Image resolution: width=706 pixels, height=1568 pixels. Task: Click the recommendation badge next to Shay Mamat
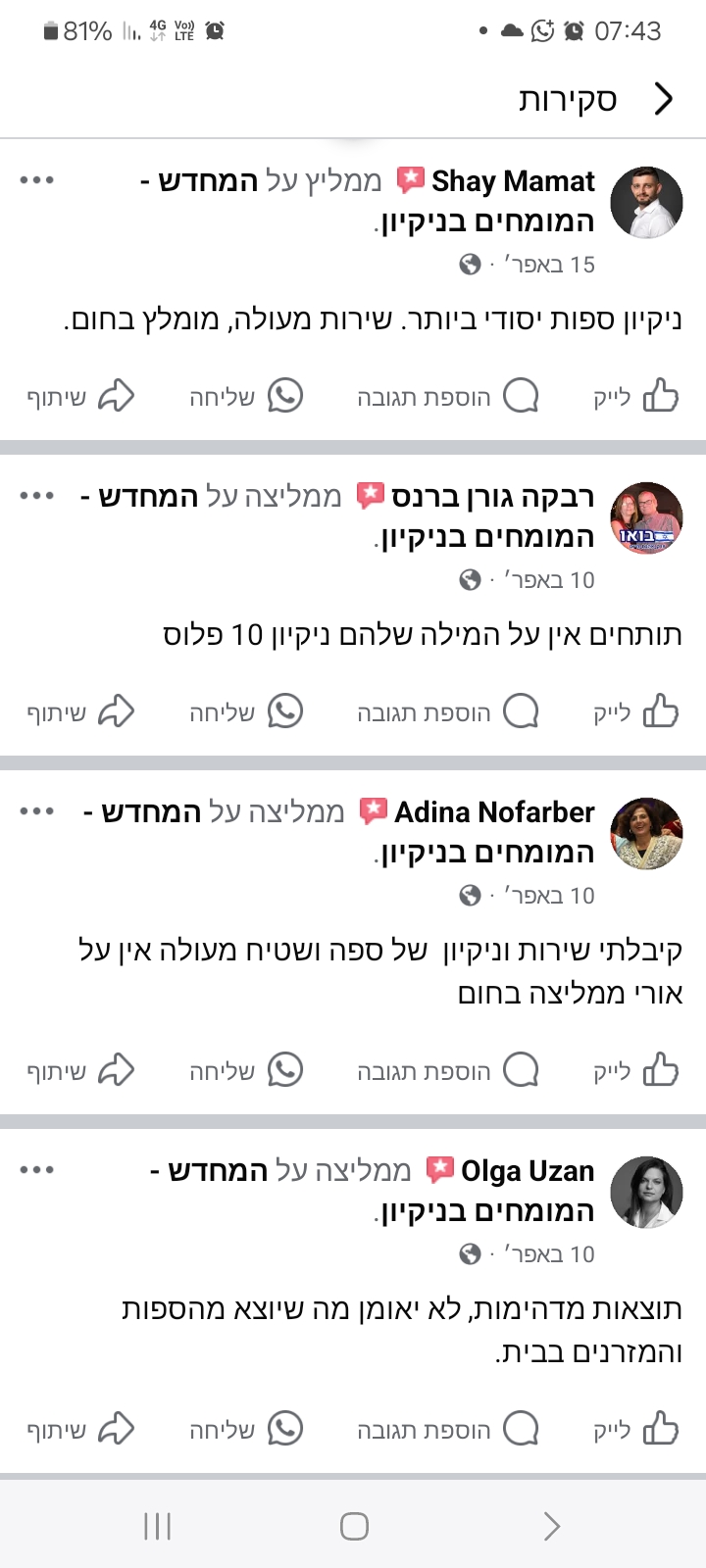411,180
